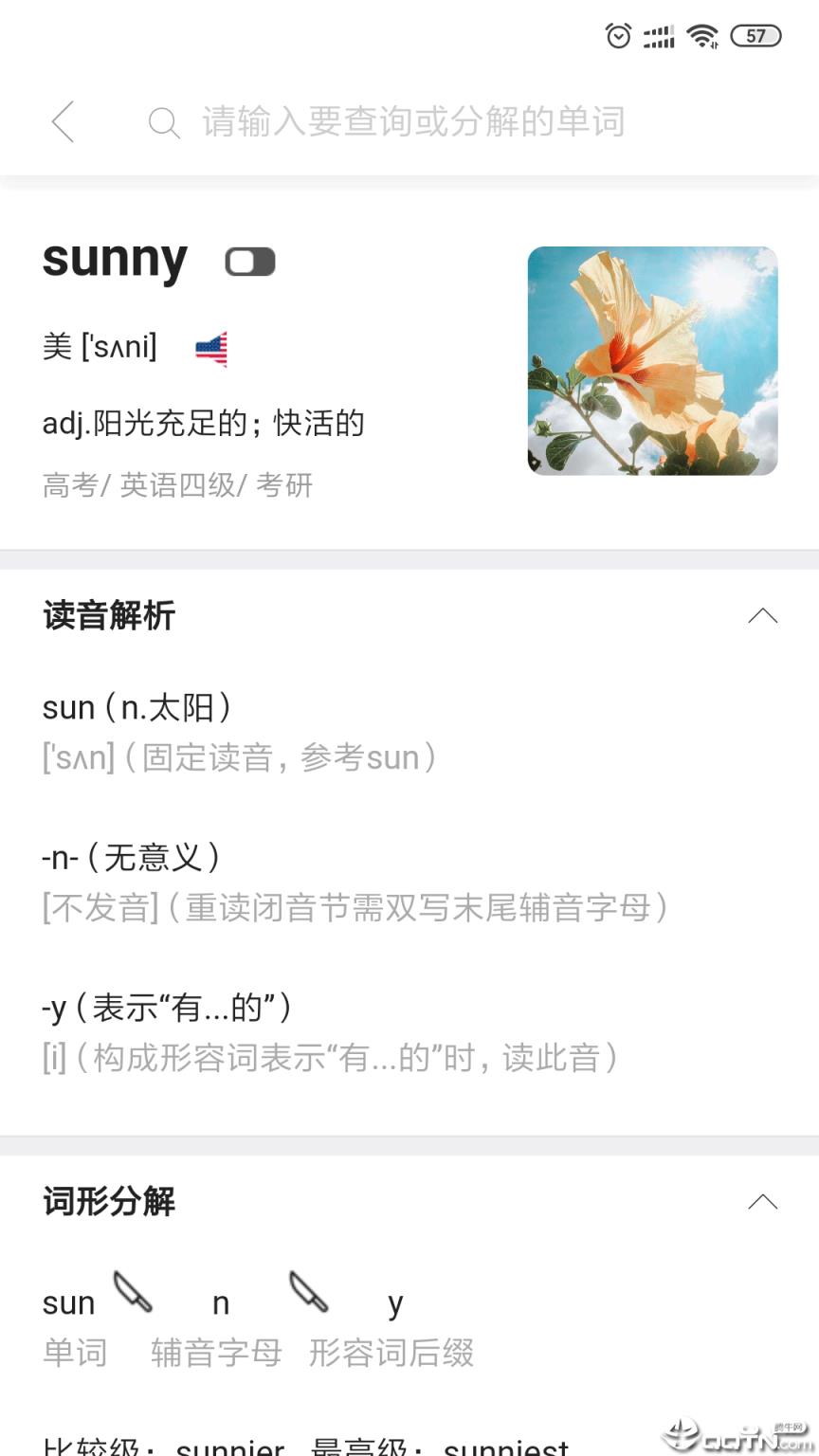This screenshot has width=819, height=1456.
Task: Collapse the 读音解析 section chevron
Action: [763, 616]
